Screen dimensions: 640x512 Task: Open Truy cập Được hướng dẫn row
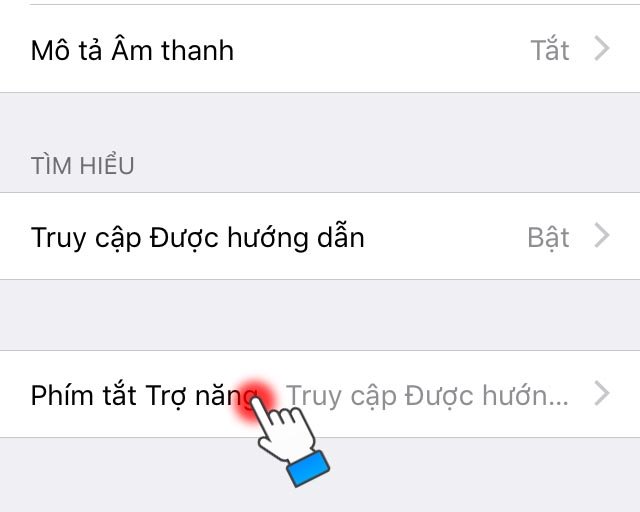point(320,237)
